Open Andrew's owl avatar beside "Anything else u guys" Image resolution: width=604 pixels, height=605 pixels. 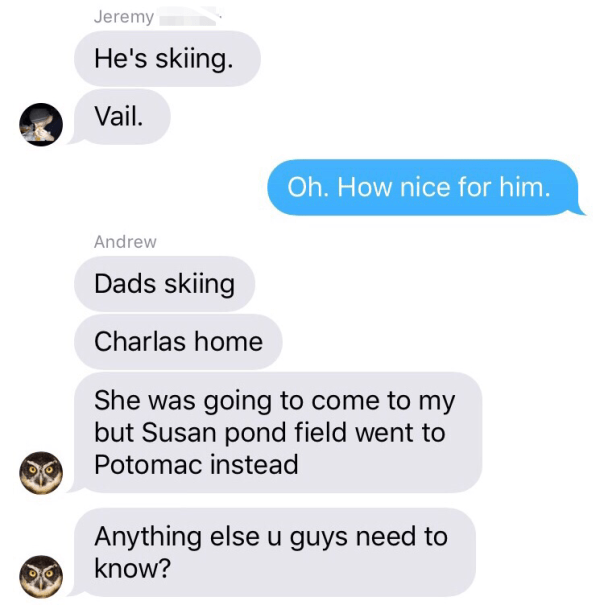tap(42, 575)
